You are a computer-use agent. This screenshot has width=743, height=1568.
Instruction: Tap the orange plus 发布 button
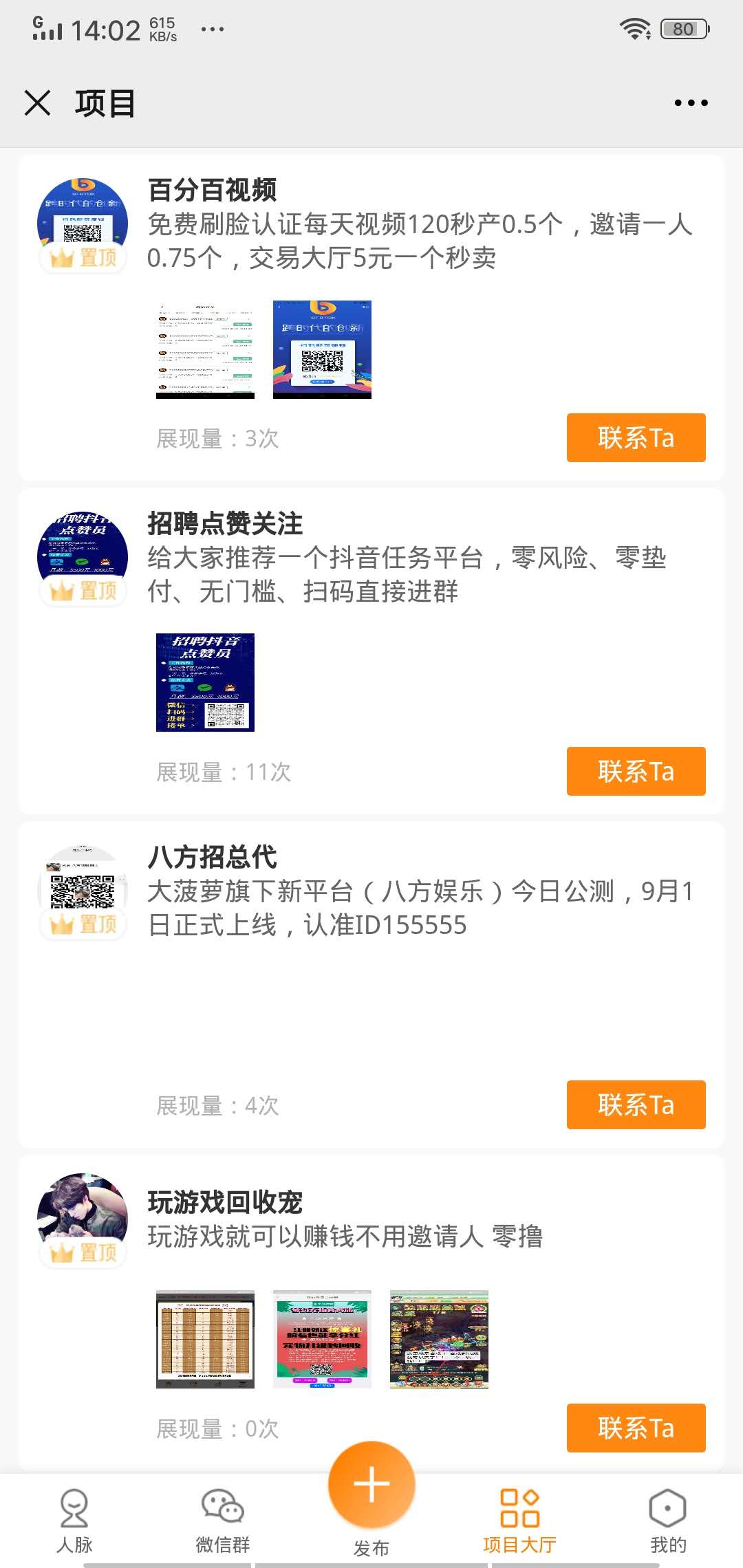click(371, 1485)
